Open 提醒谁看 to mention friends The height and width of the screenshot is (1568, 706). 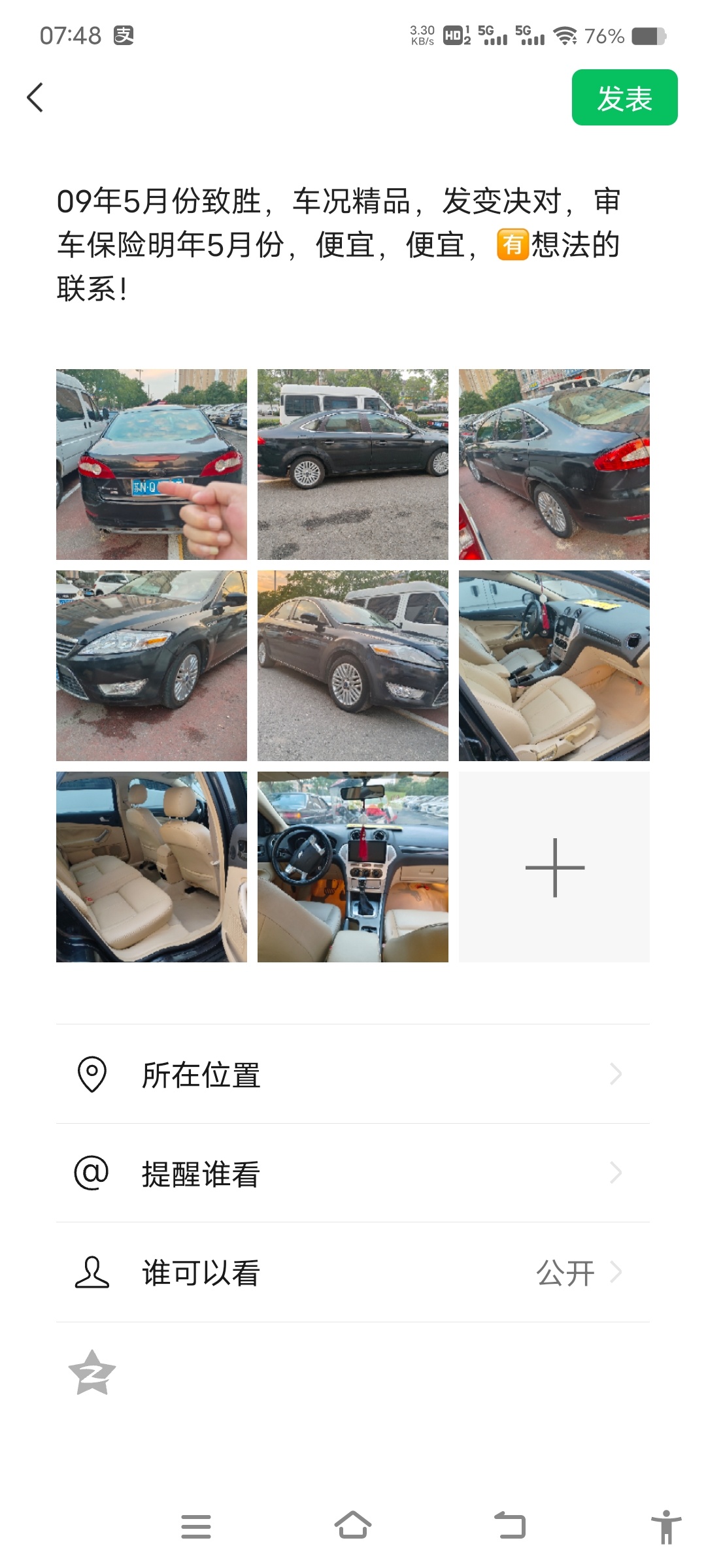click(x=353, y=1173)
